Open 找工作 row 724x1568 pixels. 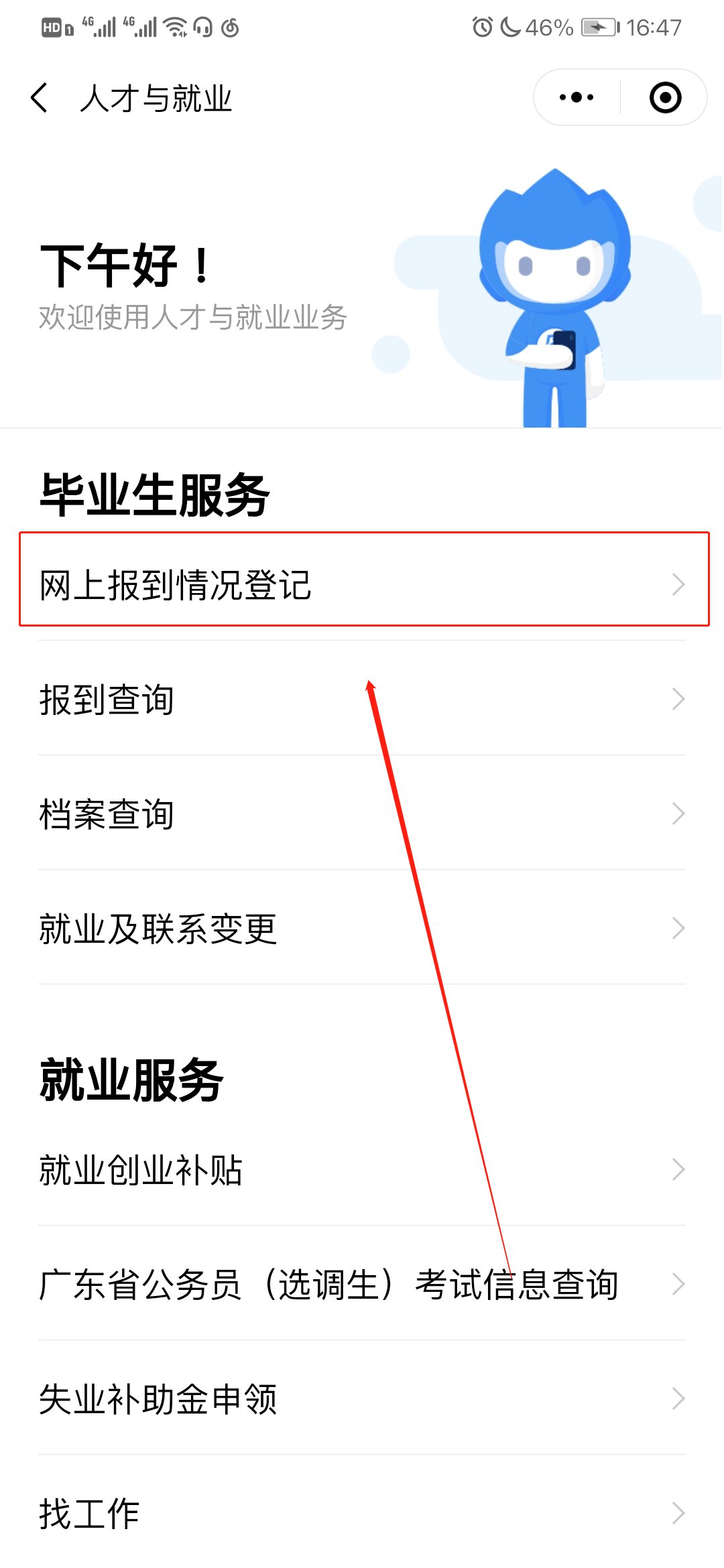[x=362, y=1513]
